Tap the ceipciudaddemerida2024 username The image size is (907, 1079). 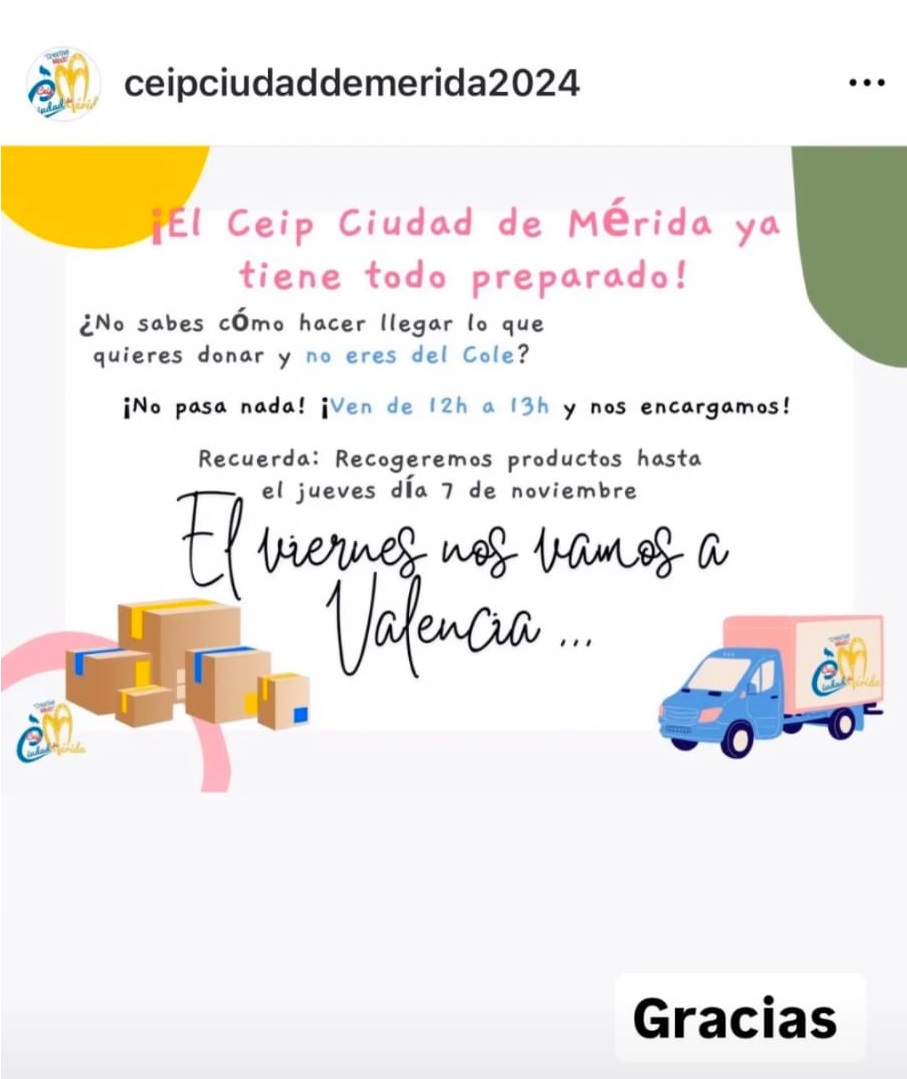coord(351,84)
